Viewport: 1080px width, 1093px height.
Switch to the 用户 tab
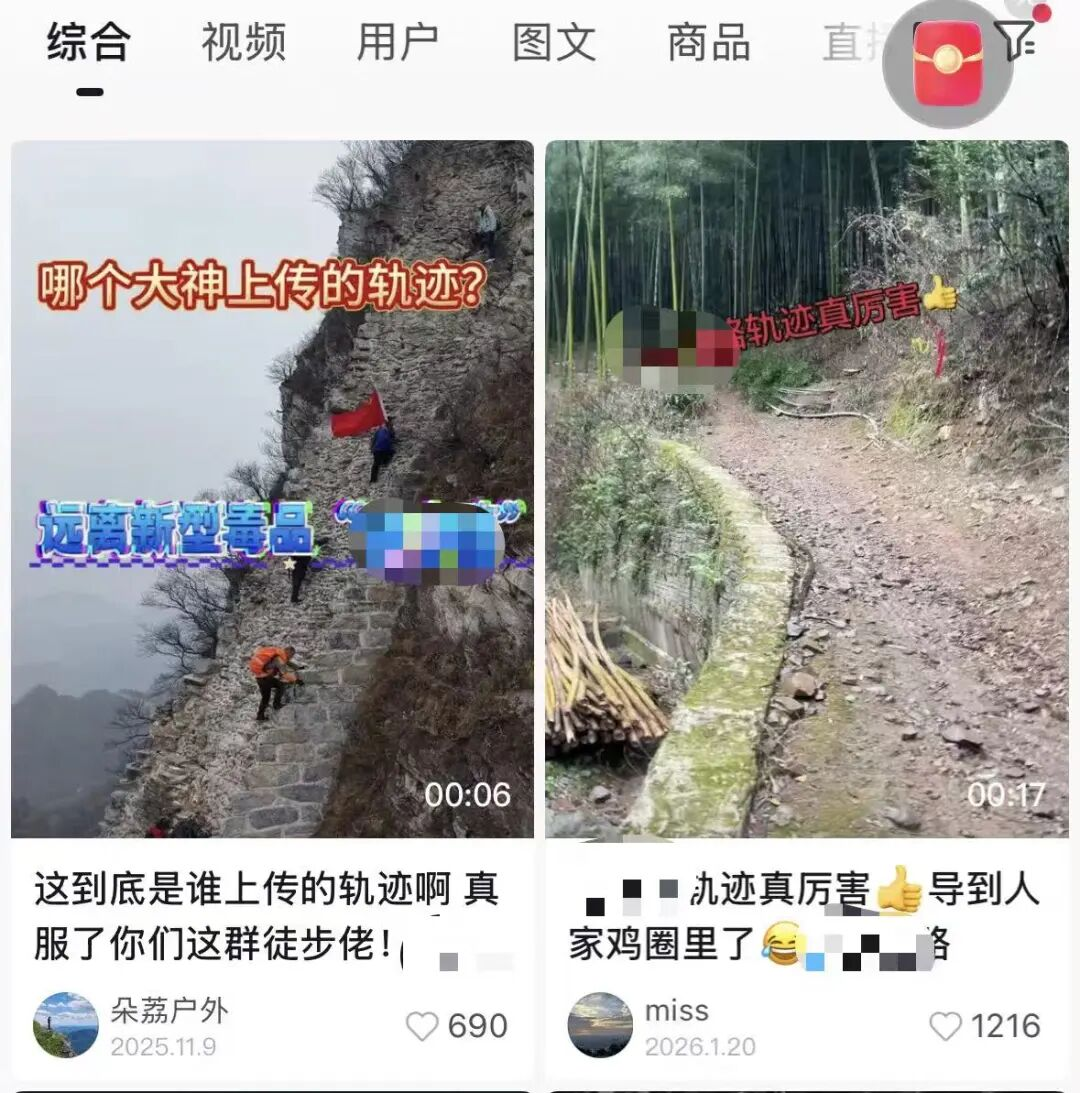(x=398, y=43)
